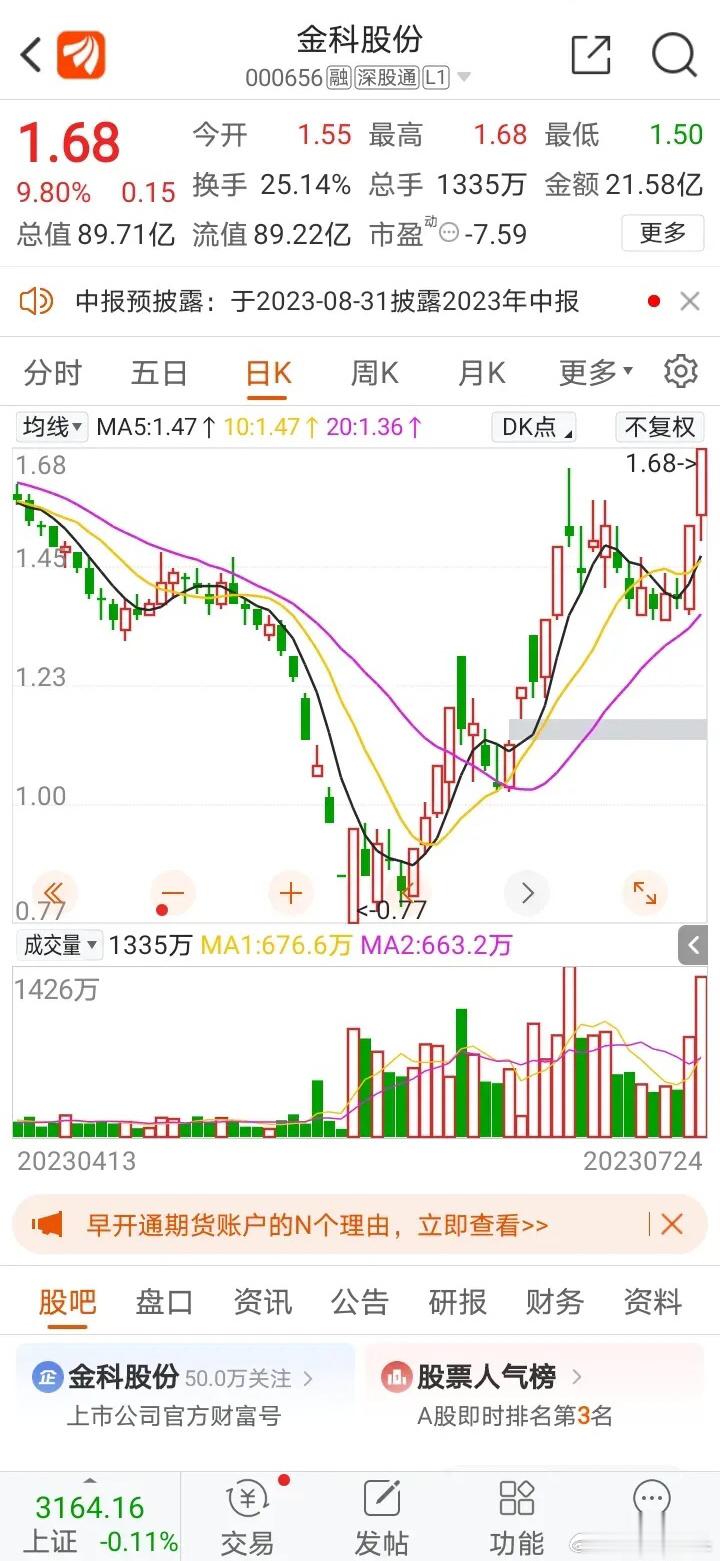The width and height of the screenshot is (720, 1561).
Task: Open the search magnifier icon
Action: pos(674,55)
